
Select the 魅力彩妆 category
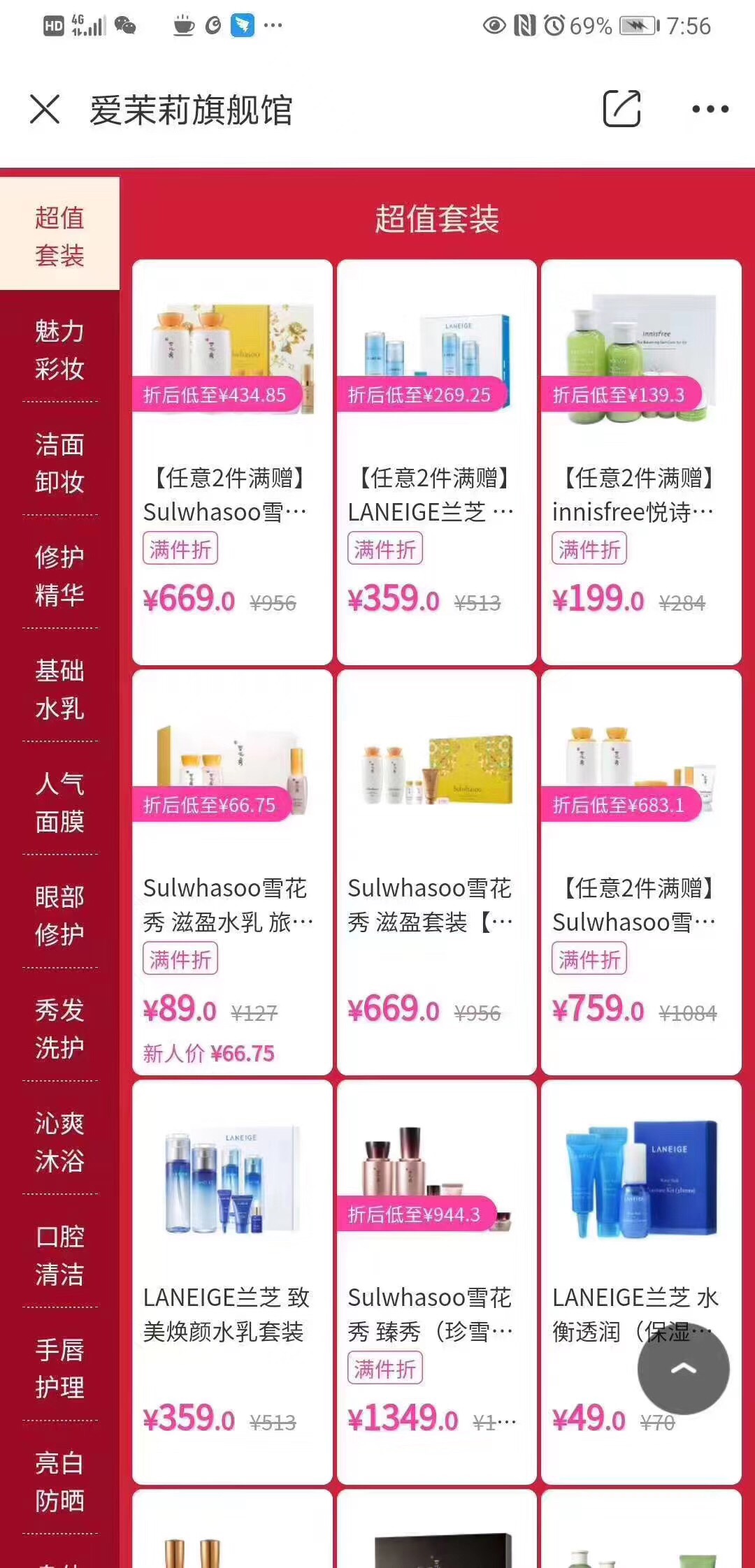pos(60,349)
